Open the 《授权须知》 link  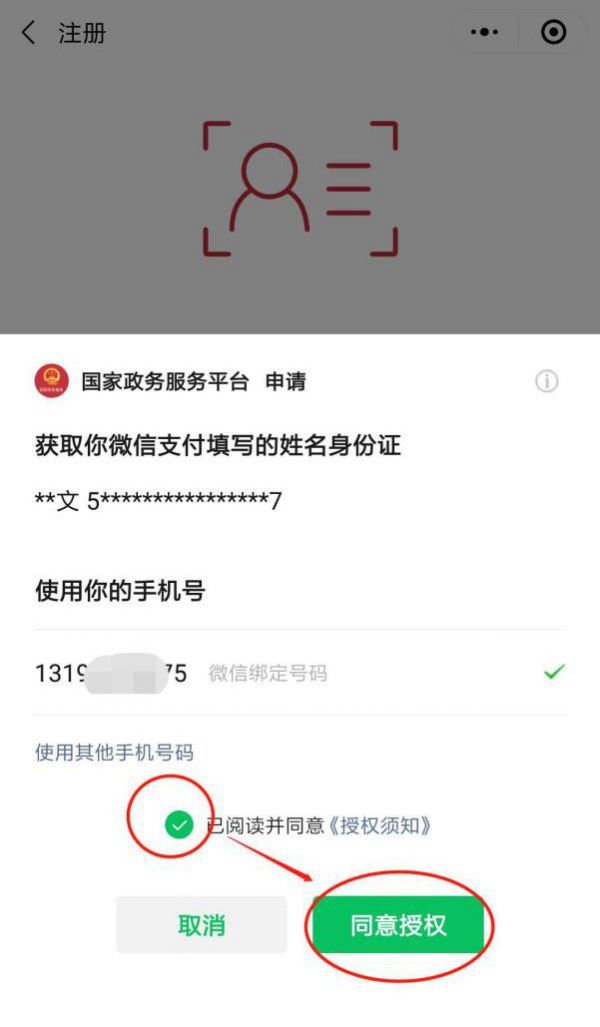click(381, 826)
